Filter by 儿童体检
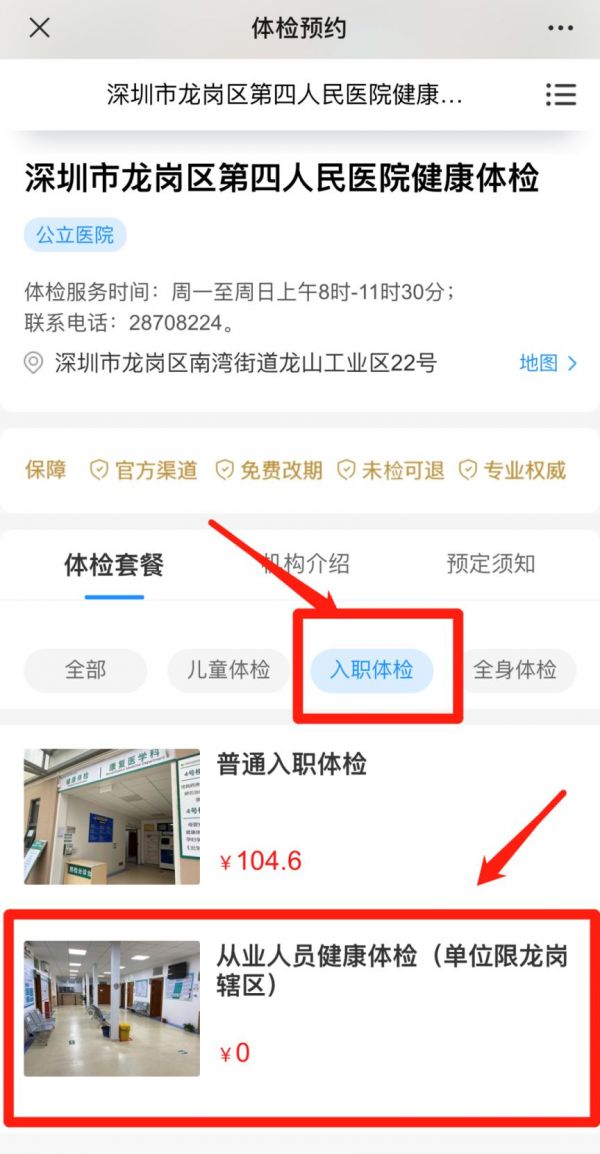The width and height of the screenshot is (600, 1154). point(228,670)
